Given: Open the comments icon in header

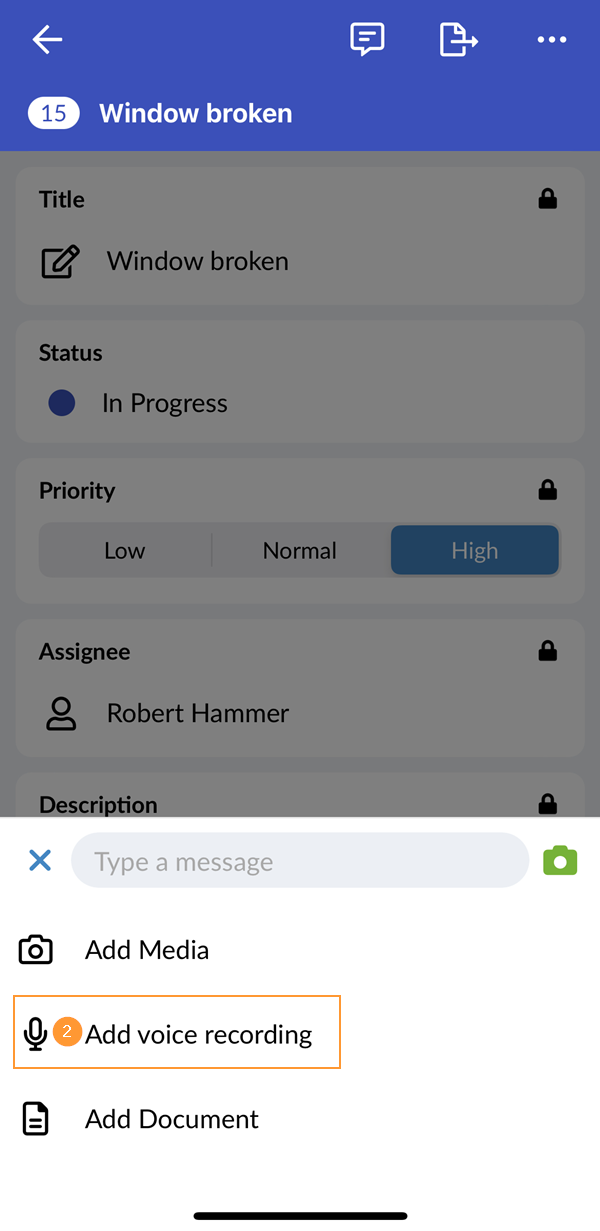Looking at the screenshot, I should coord(367,40).
